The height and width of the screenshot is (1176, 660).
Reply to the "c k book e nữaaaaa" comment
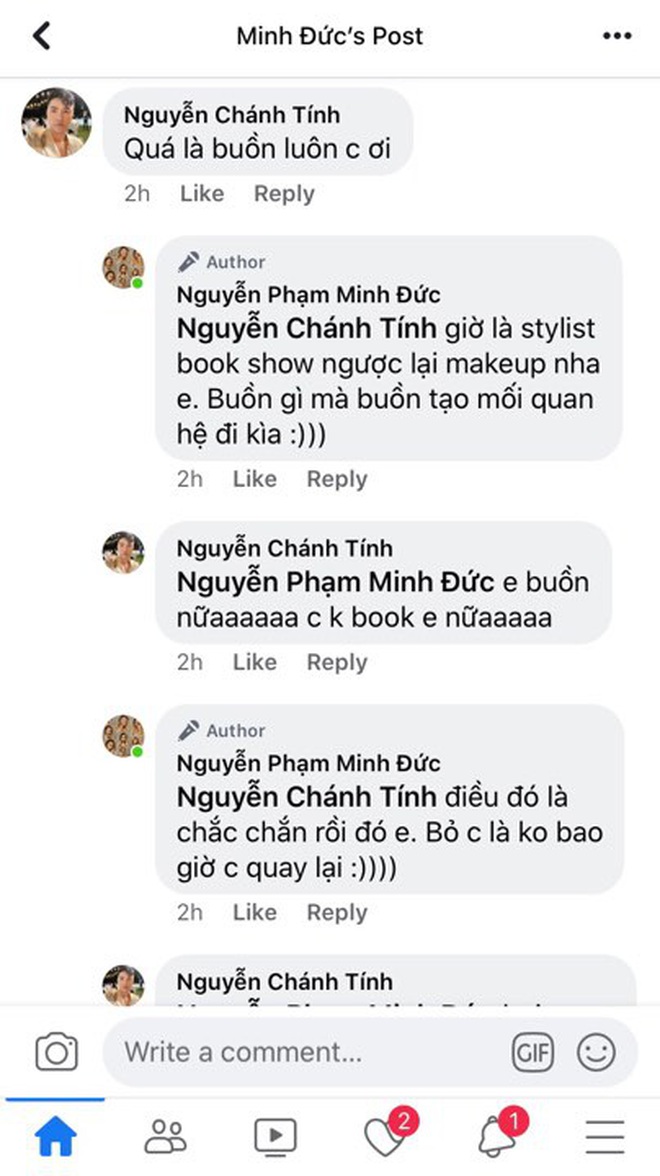pyautogui.click(x=337, y=662)
